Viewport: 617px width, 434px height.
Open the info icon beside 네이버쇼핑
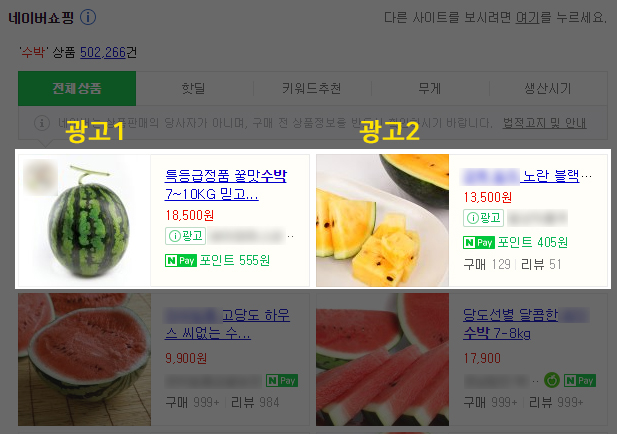coord(88,18)
